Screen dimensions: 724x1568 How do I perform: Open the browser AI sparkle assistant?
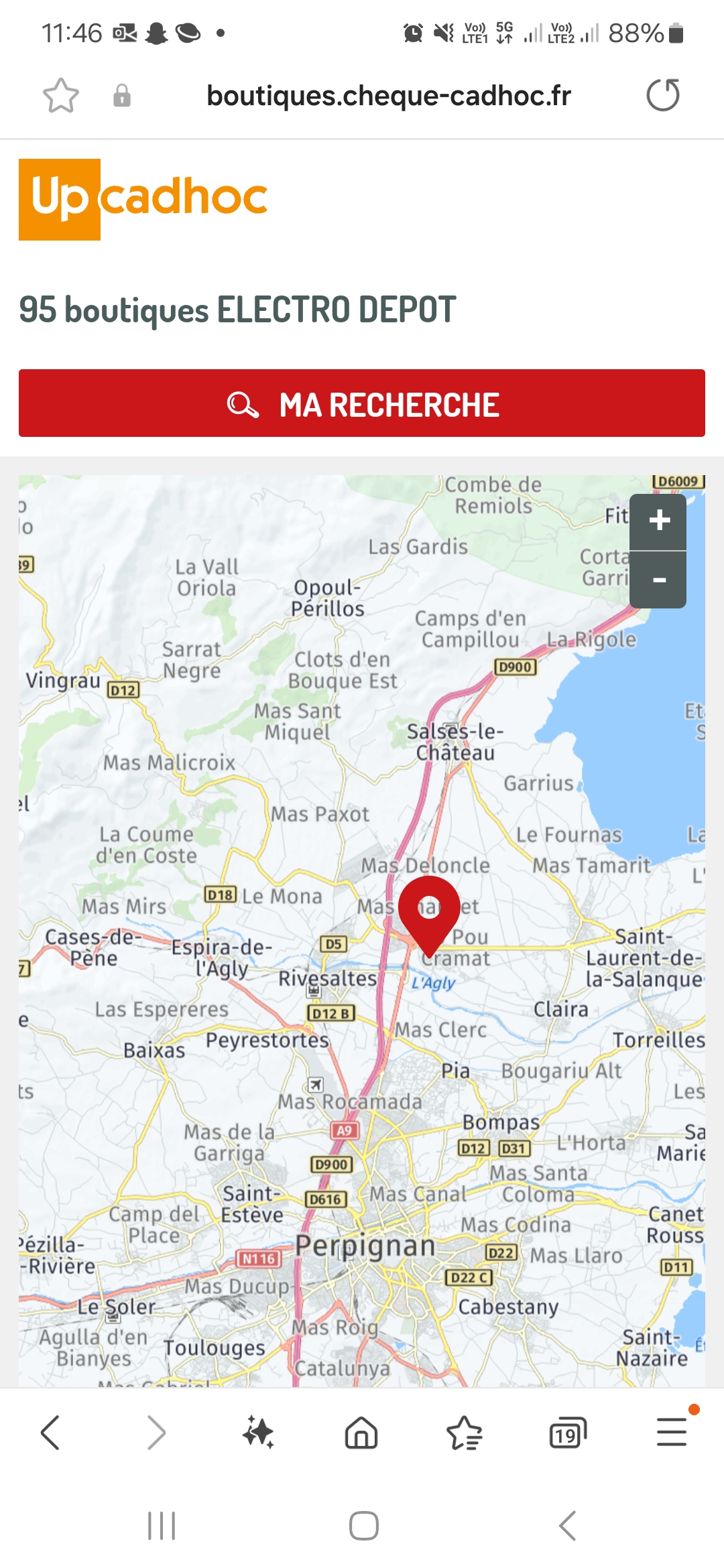[259, 1433]
